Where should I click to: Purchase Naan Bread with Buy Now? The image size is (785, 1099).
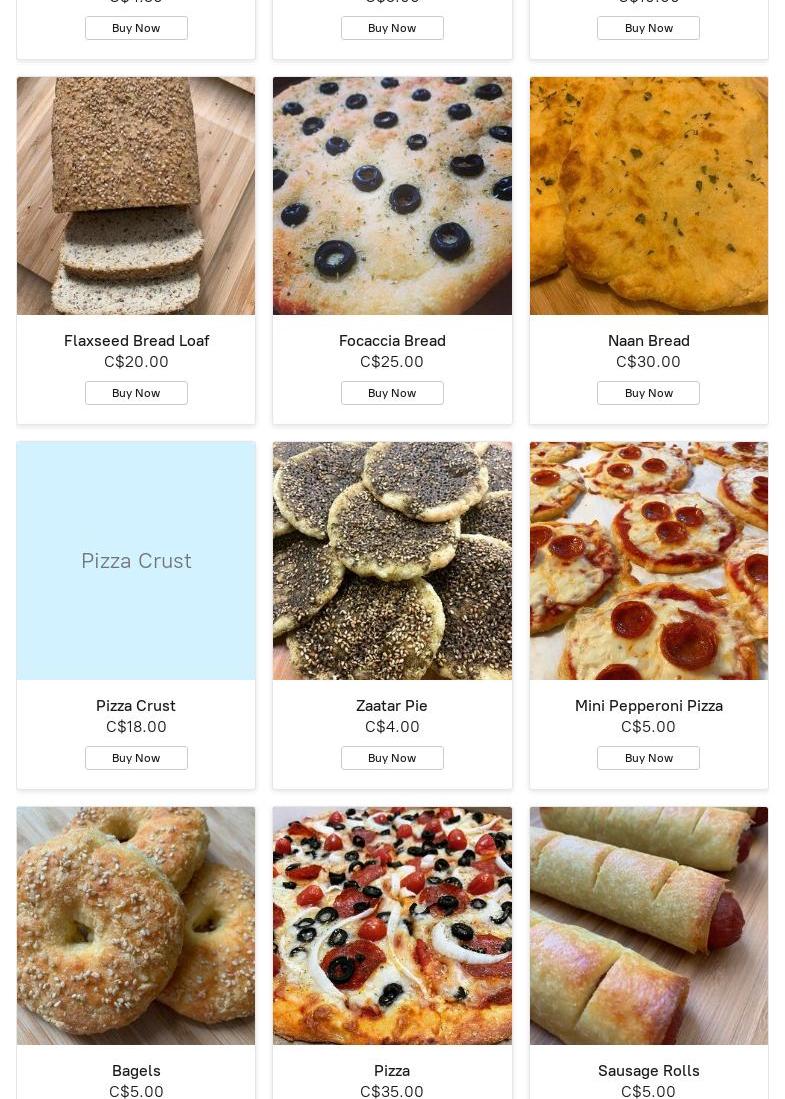[648, 393]
